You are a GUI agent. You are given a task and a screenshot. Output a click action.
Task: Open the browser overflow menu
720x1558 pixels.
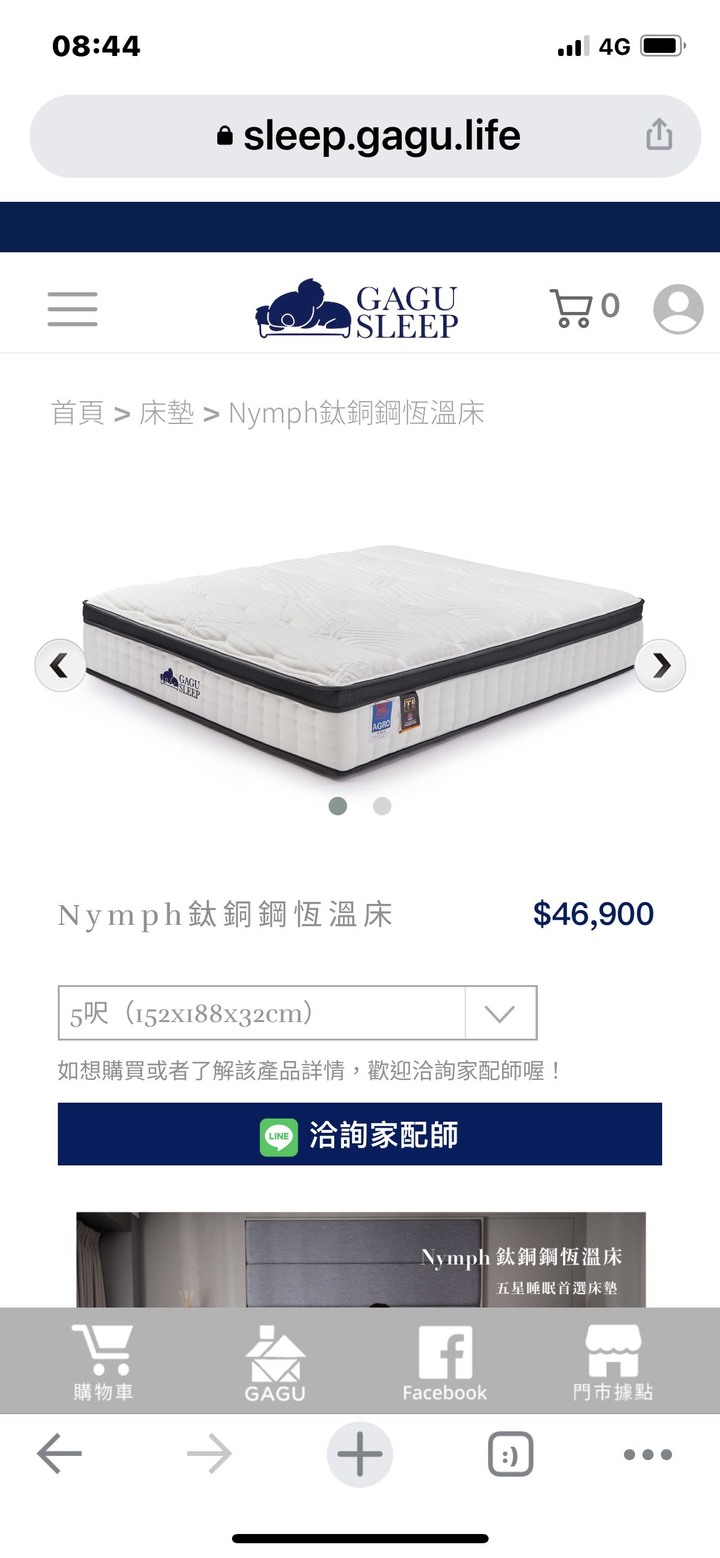[x=648, y=1454]
